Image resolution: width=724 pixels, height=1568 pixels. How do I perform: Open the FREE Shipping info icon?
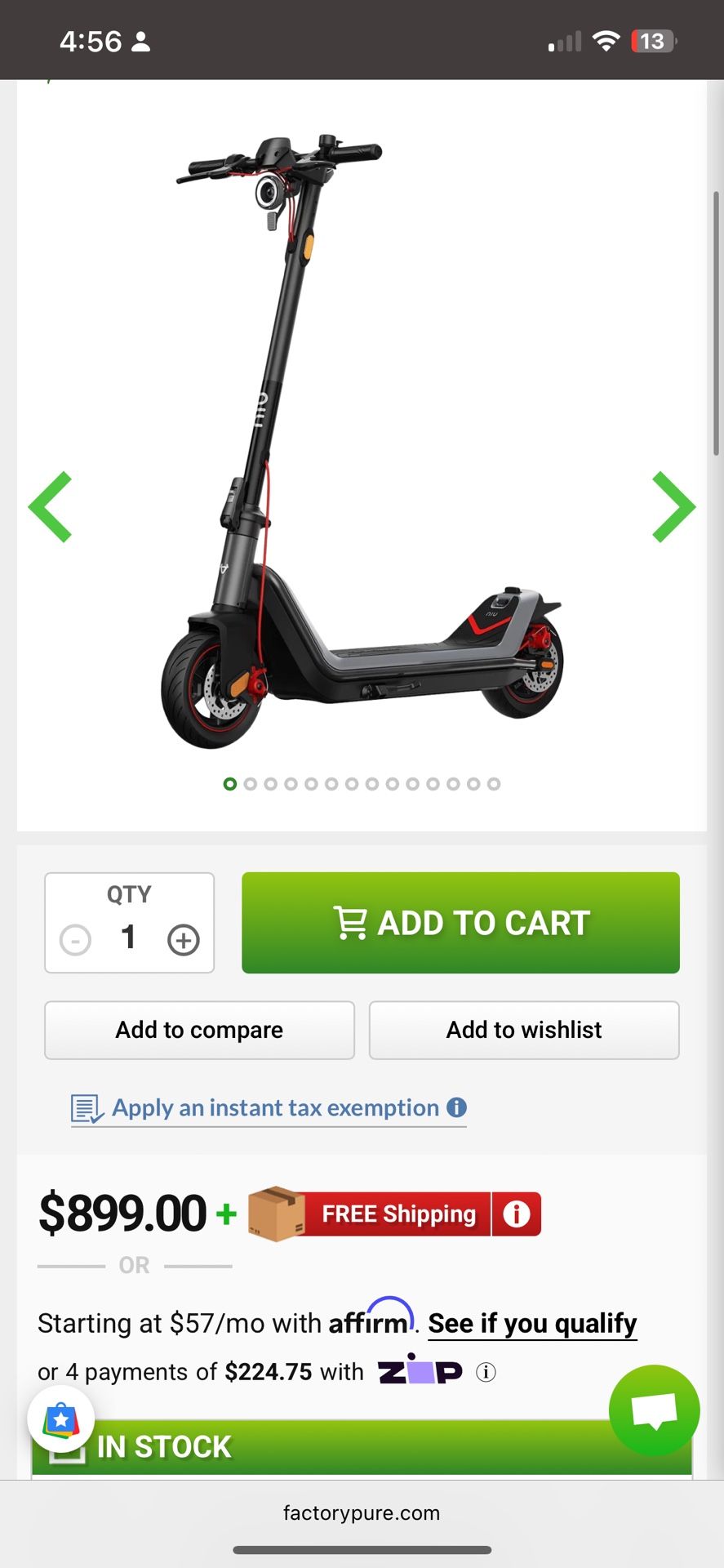(x=516, y=1214)
